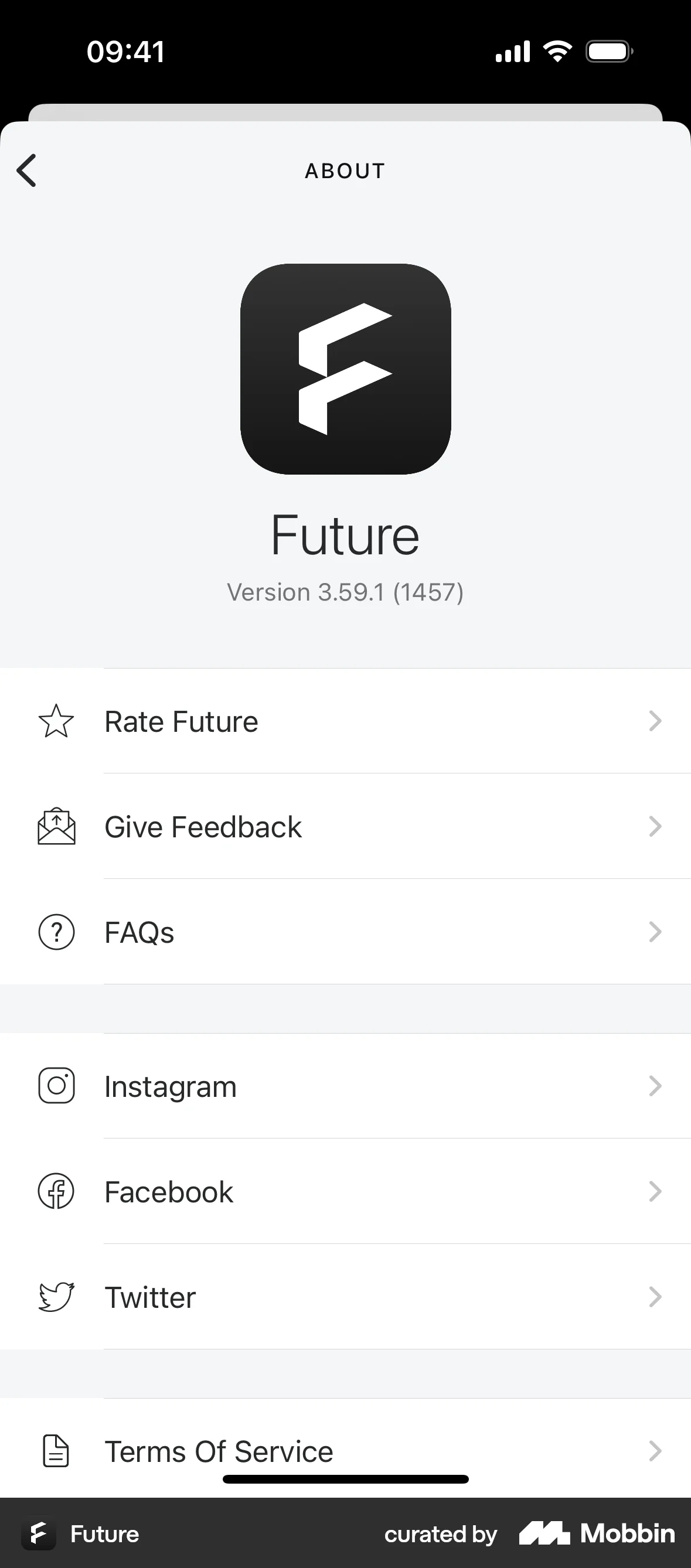Expand the Give Feedback chevron
This screenshot has width=691, height=1568.
tap(656, 826)
